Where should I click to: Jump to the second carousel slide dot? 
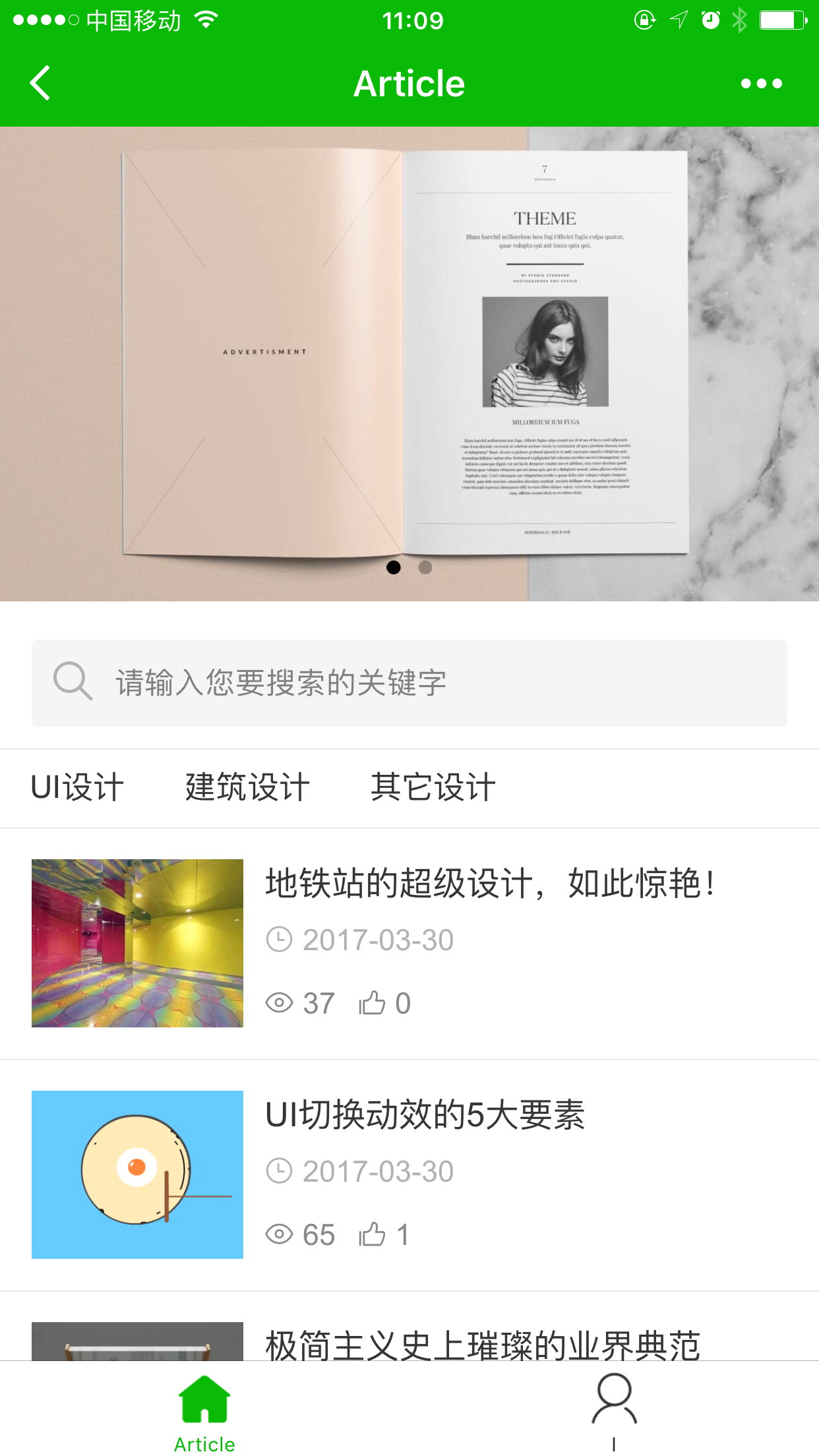pos(425,567)
